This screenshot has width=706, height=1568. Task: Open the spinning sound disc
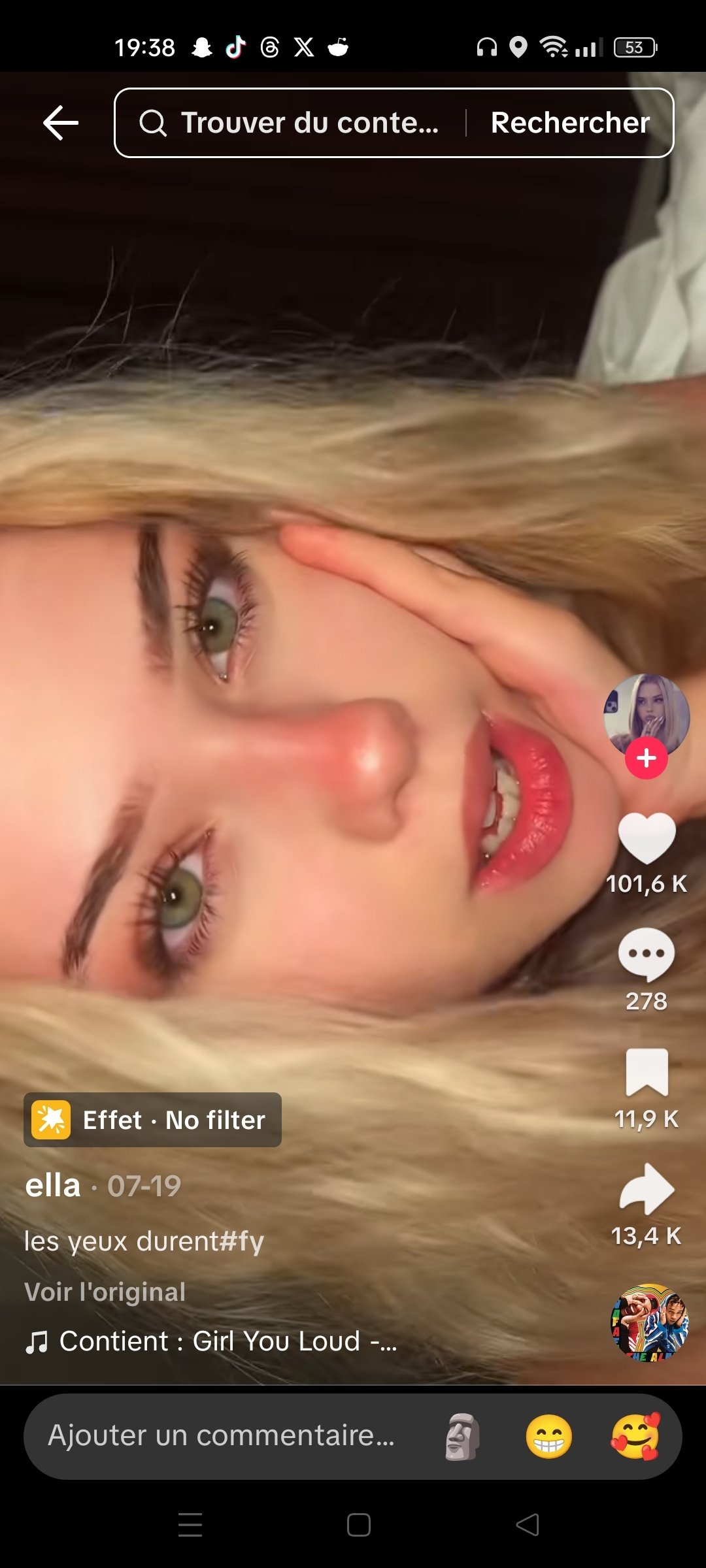[648, 1323]
